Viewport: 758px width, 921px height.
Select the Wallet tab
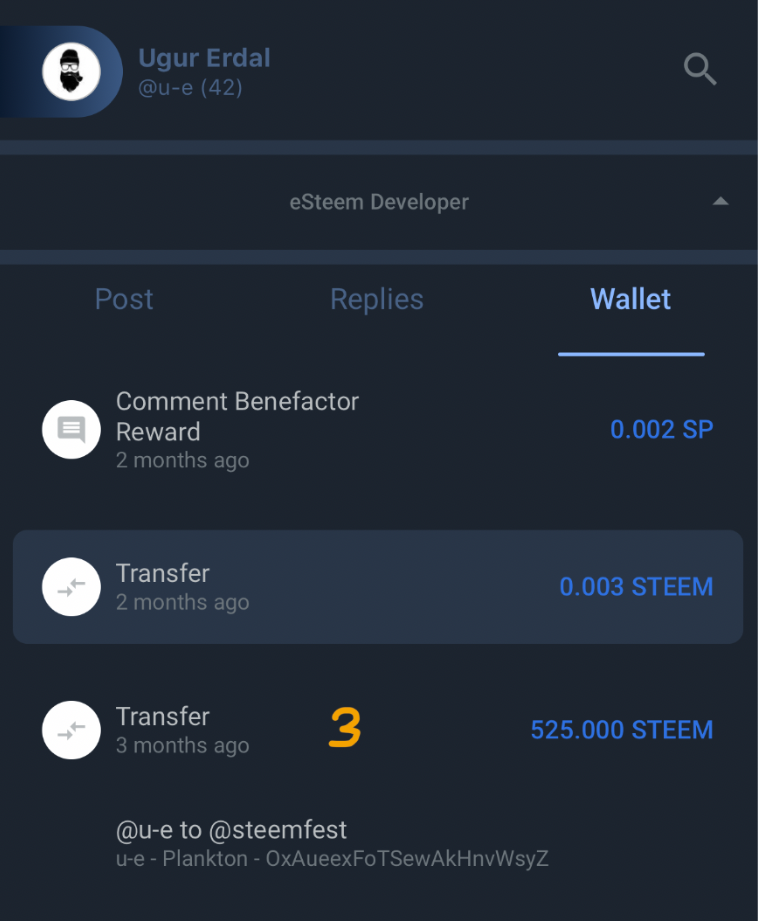pyautogui.click(x=631, y=299)
